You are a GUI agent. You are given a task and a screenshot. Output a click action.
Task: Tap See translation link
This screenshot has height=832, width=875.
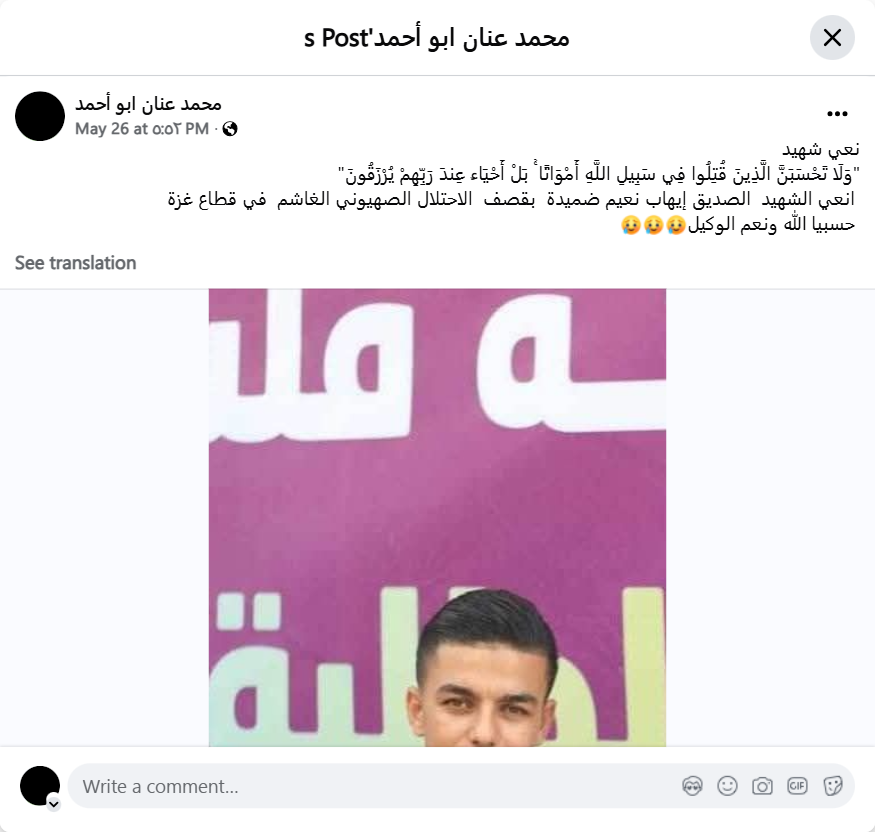[x=75, y=263]
